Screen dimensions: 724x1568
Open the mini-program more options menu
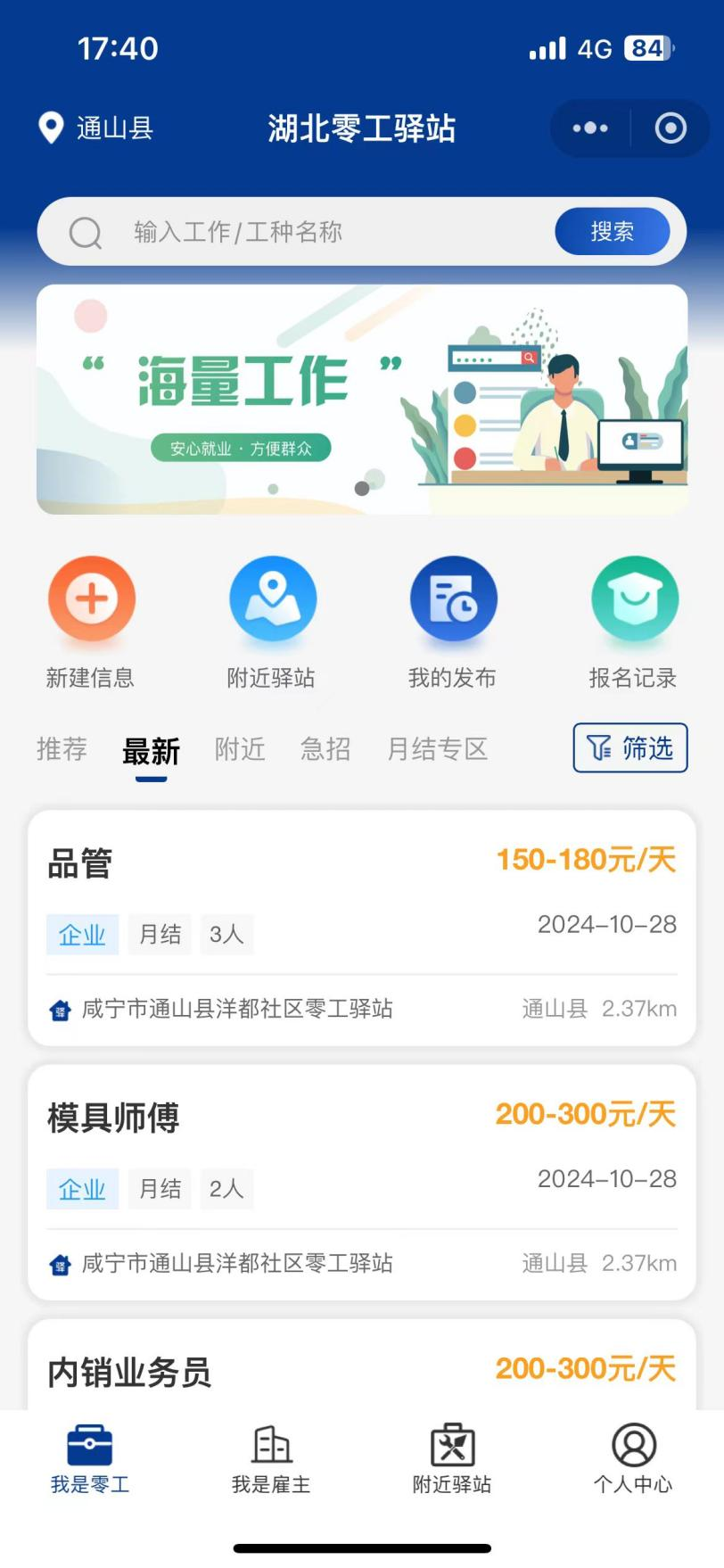pos(590,128)
